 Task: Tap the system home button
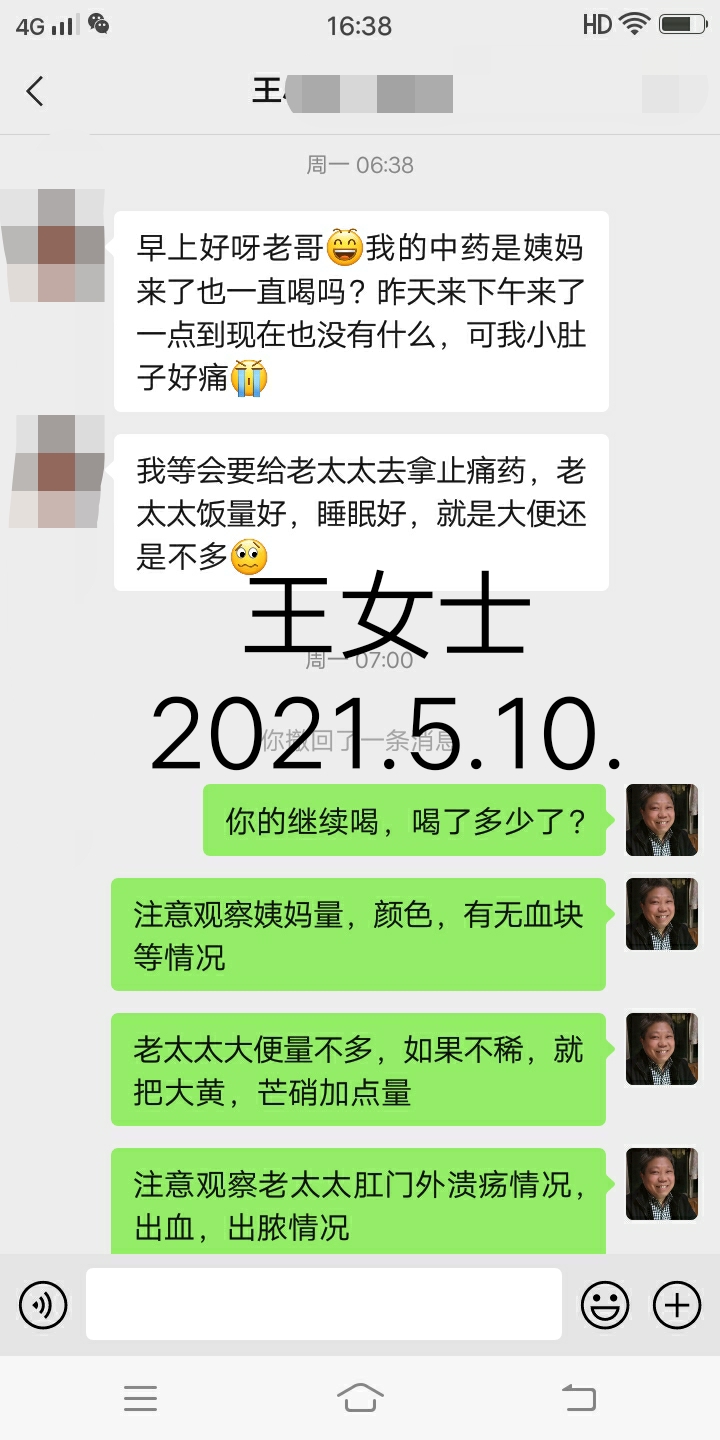[360, 1397]
